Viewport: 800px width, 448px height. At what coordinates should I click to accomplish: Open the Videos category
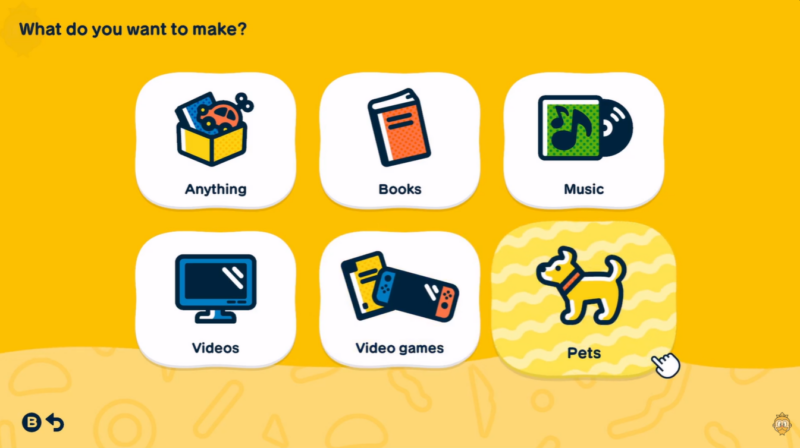pyautogui.click(x=215, y=298)
